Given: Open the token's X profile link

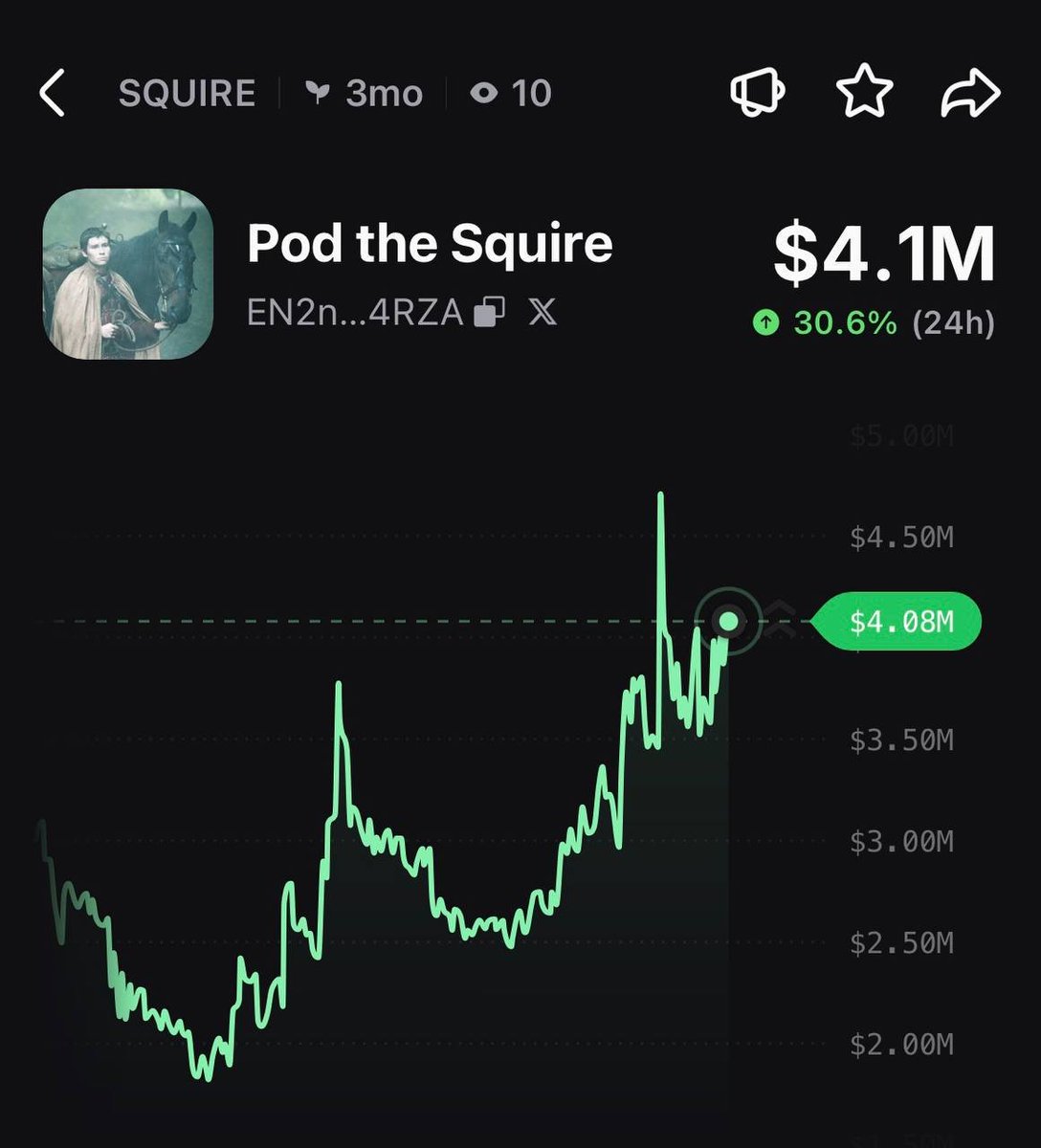Looking at the screenshot, I should click(543, 312).
